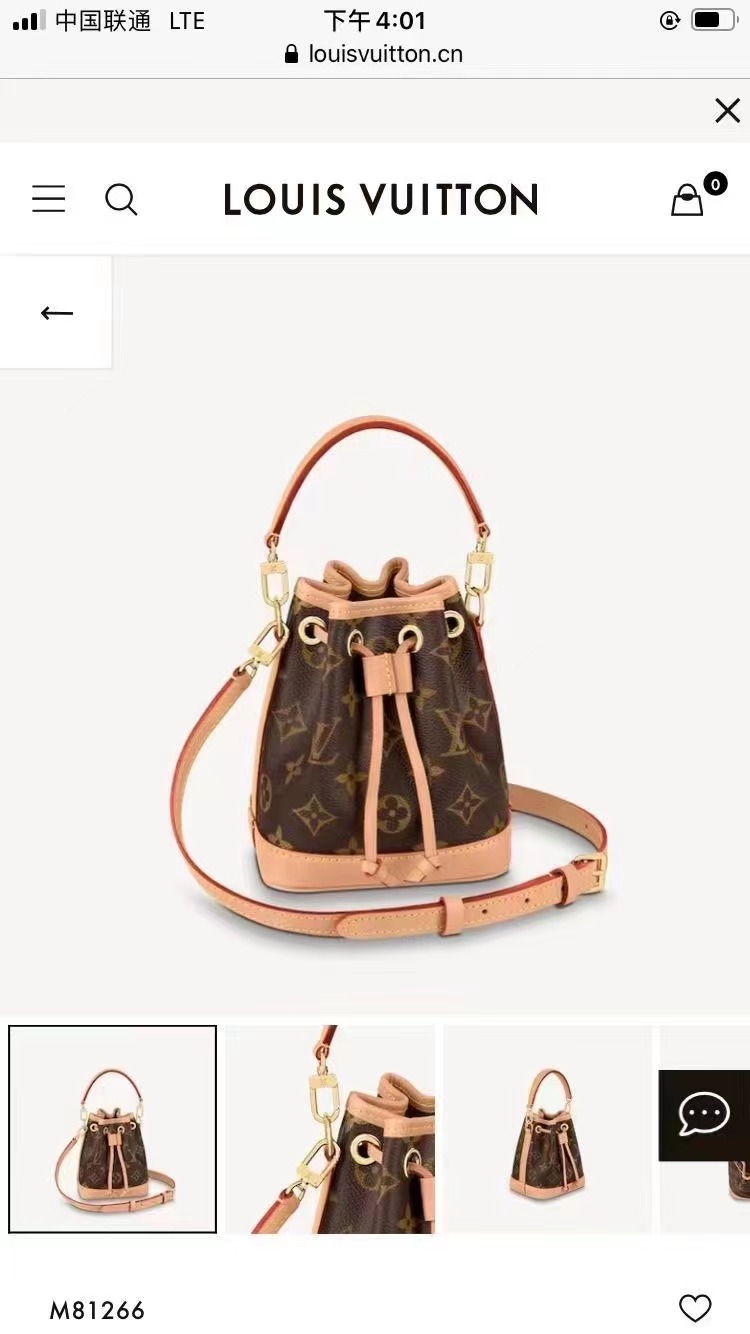Viewport: 750px width, 1334px height.
Task: Open the shopping bag
Action: 688,199
